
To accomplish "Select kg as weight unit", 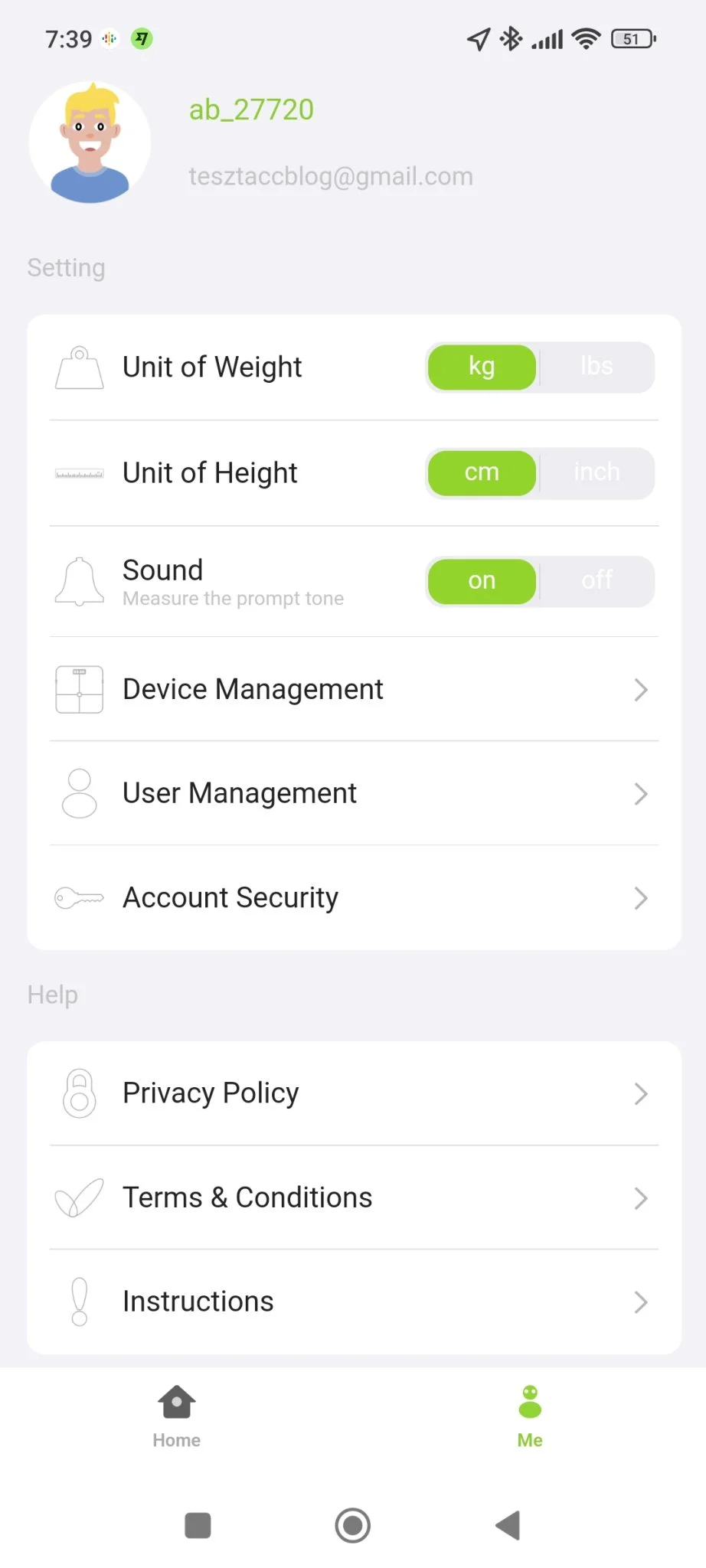I will point(482,367).
